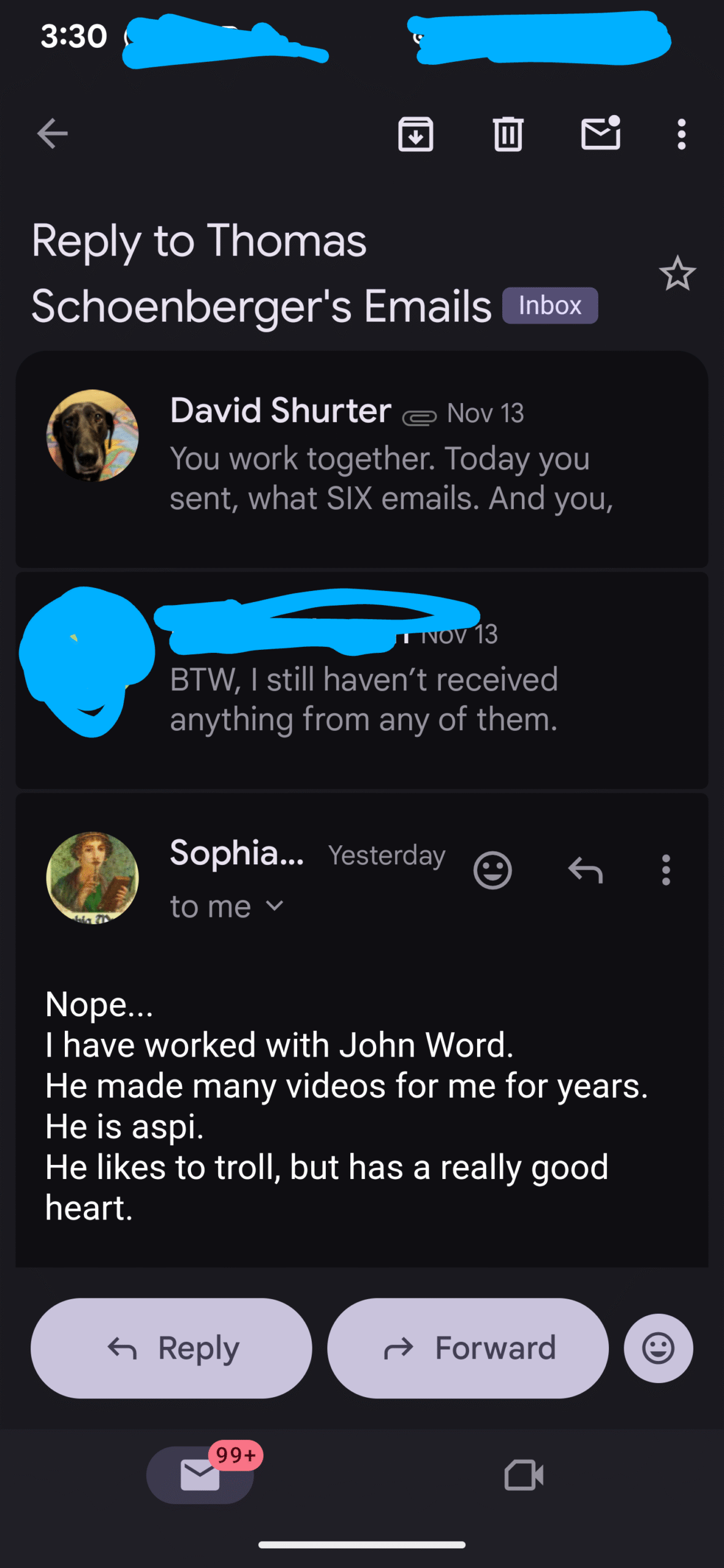Star this conversation

click(677, 273)
